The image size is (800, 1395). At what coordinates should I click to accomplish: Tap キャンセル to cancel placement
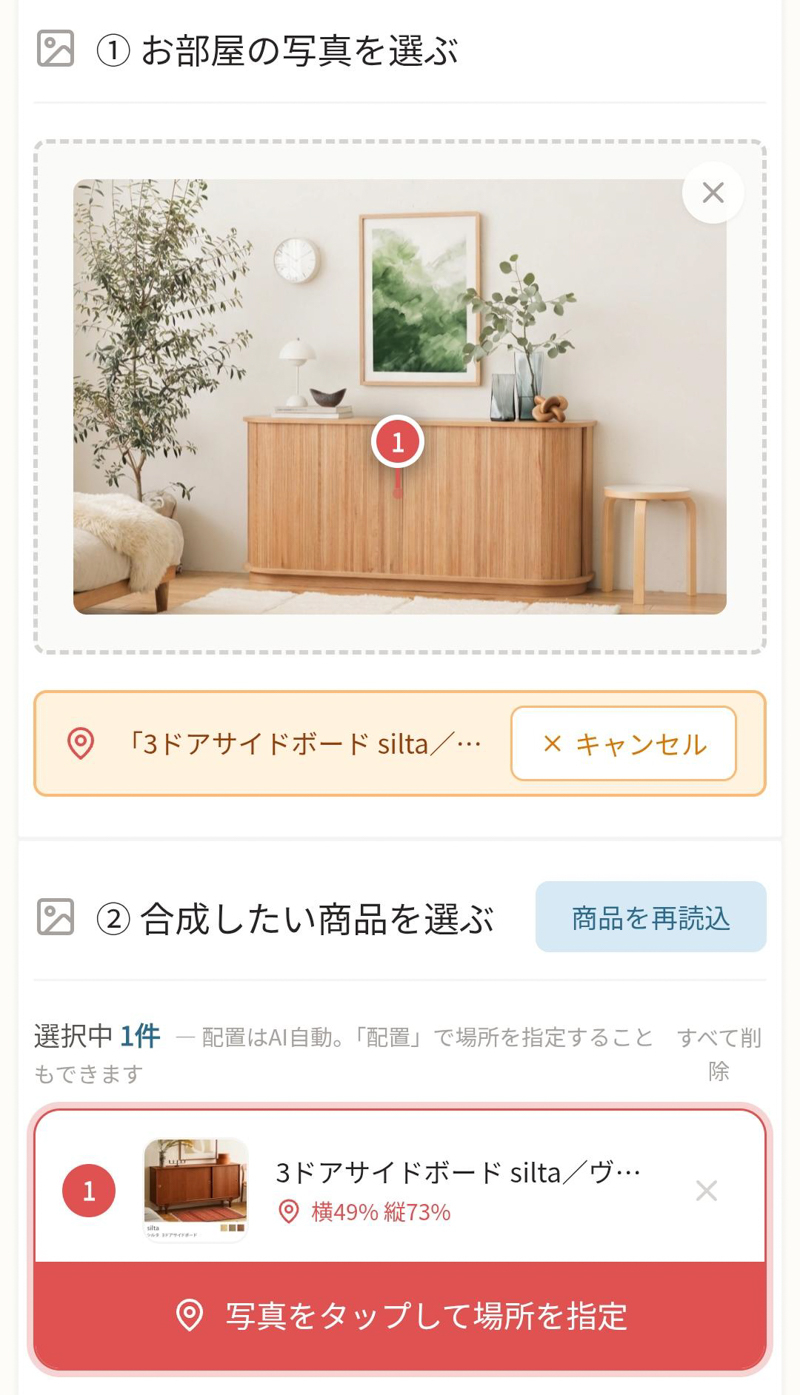point(623,744)
